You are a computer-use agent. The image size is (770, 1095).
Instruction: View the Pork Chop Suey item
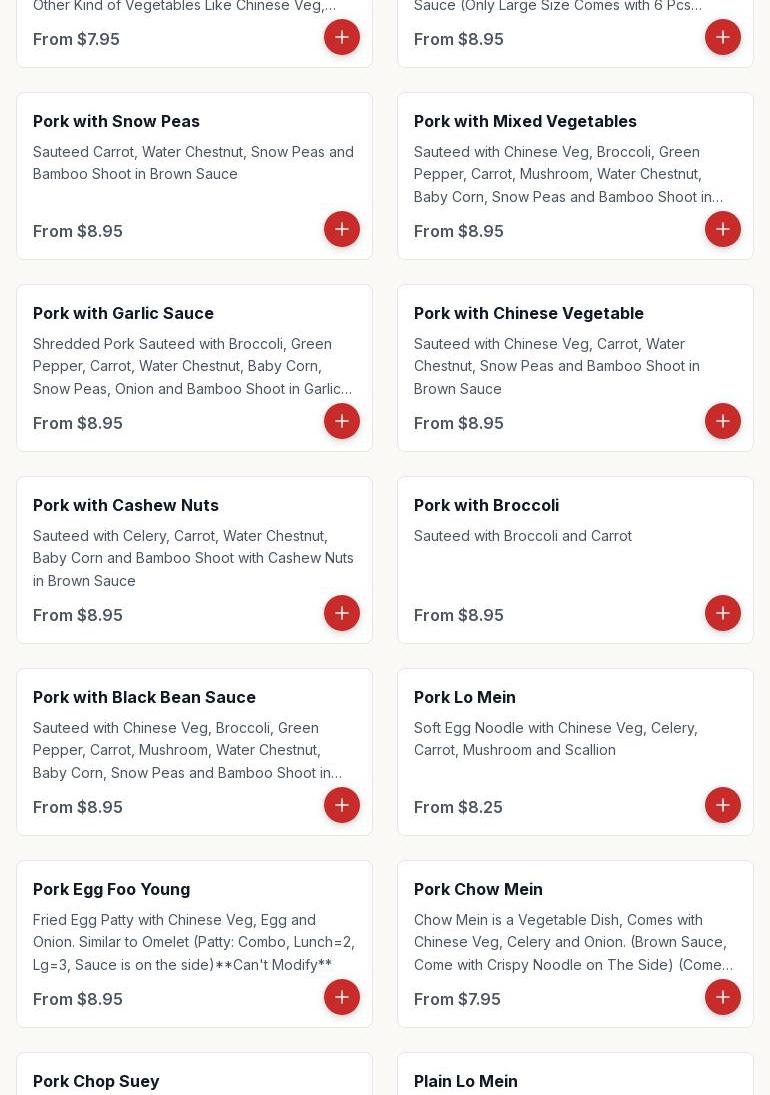click(96, 1081)
